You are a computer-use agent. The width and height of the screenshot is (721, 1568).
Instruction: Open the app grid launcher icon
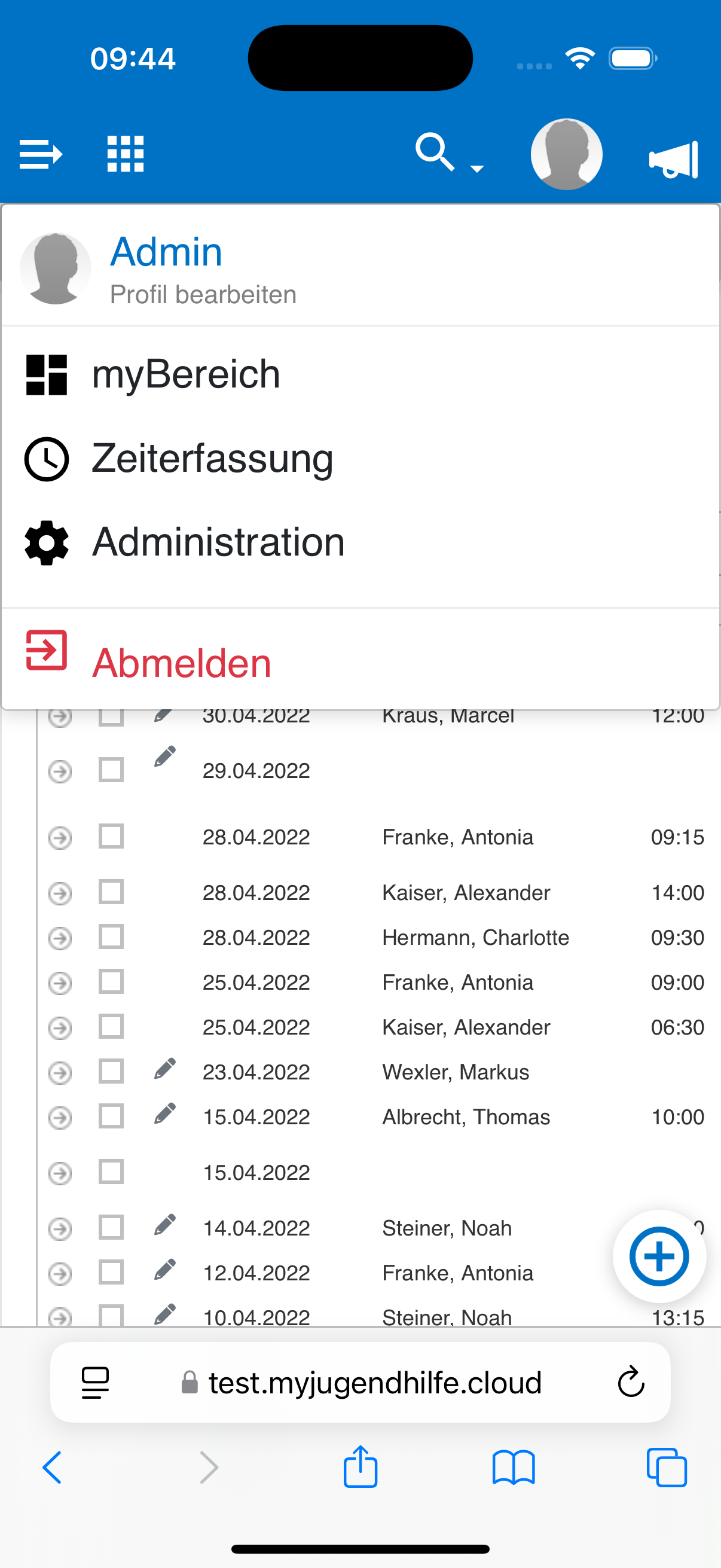(x=125, y=155)
